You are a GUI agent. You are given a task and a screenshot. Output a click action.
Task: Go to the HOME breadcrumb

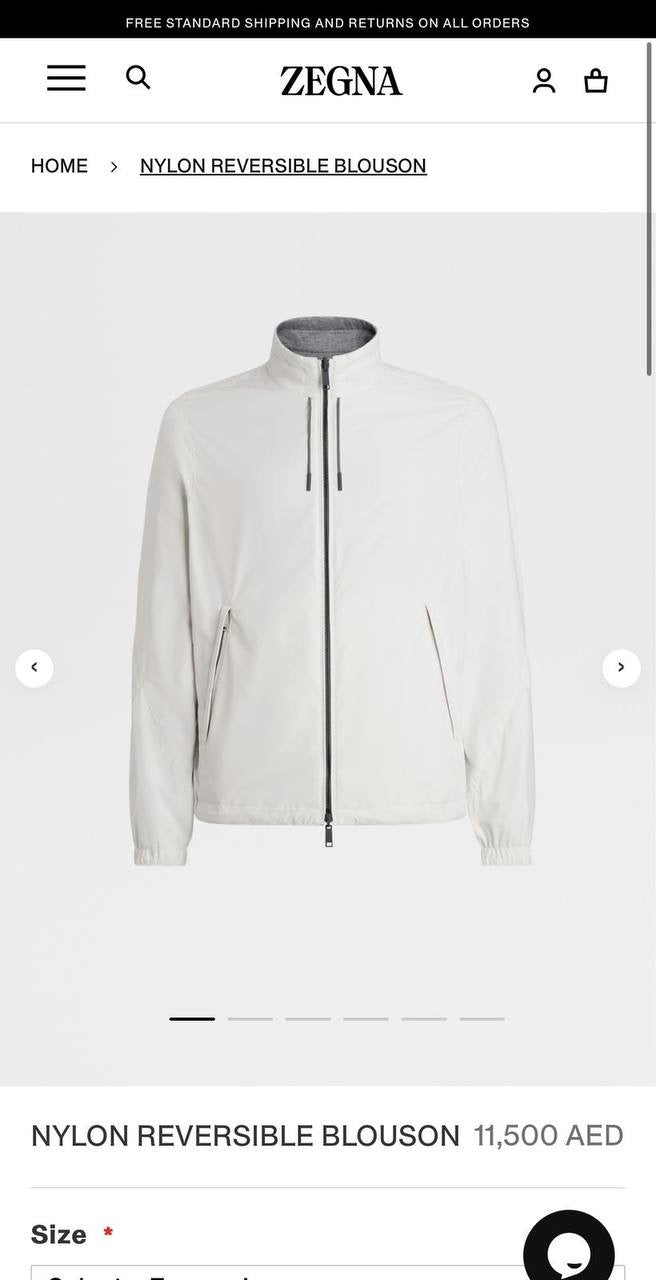tap(59, 166)
